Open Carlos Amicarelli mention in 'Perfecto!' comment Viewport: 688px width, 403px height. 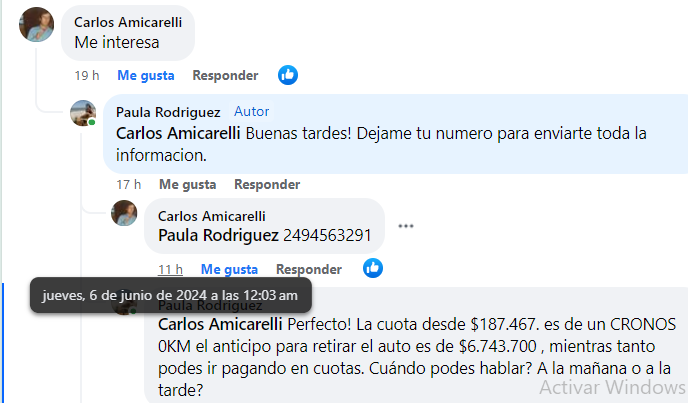click(x=220, y=326)
